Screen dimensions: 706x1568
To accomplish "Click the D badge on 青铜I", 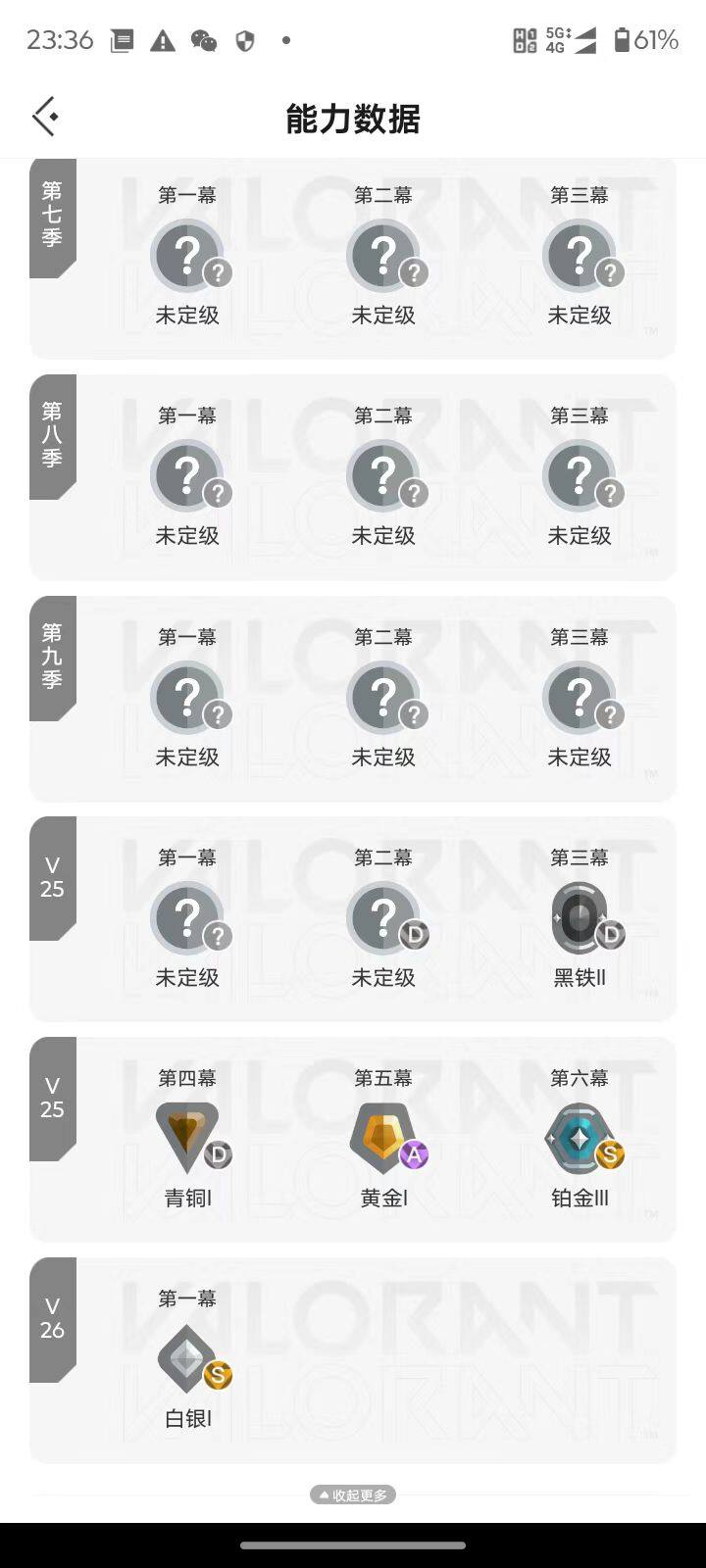I will (x=217, y=1154).
